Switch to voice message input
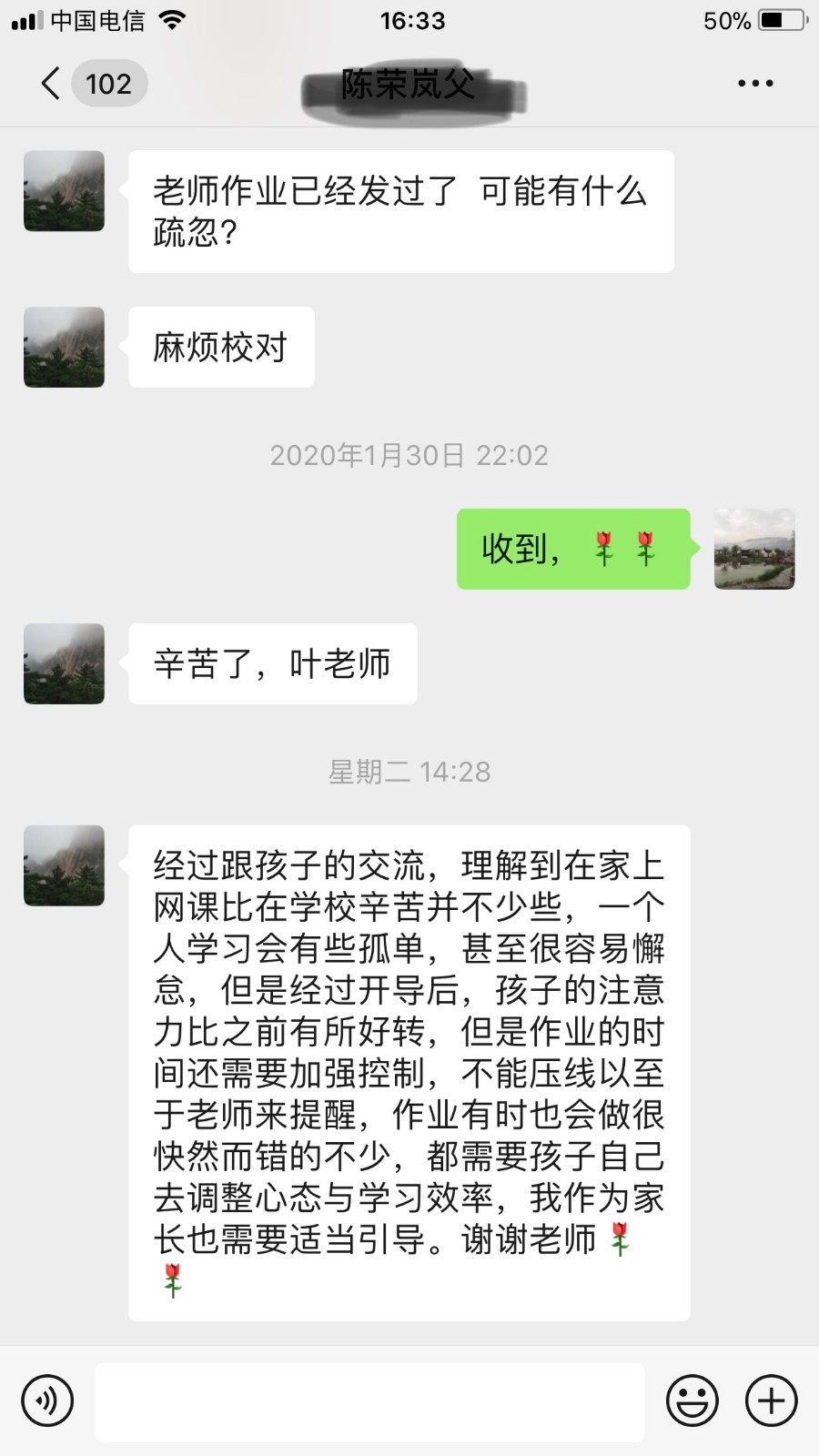This screenshot has width=819, height=1456. [47, 1400]
